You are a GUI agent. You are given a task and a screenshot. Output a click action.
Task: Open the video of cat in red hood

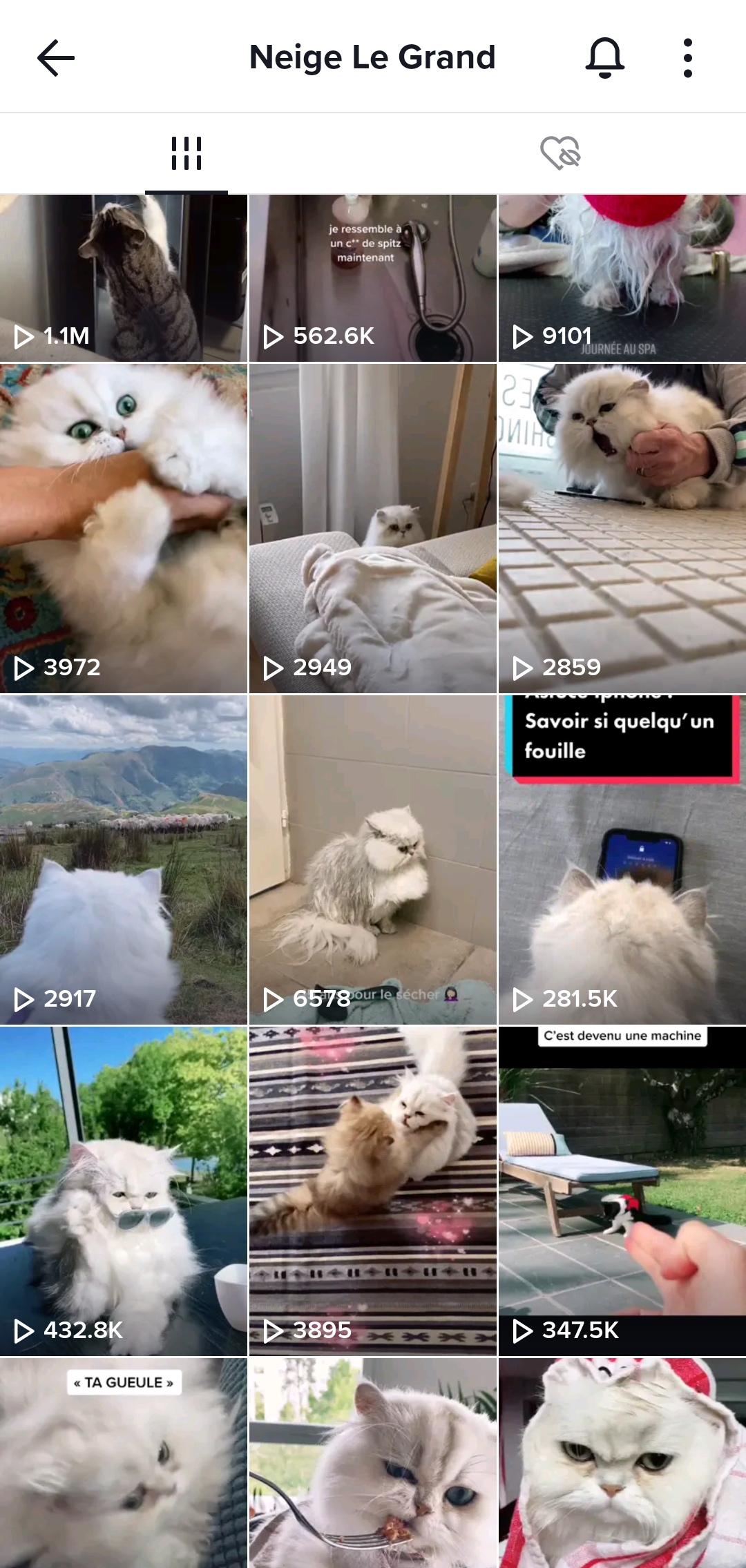point(622,1462)
